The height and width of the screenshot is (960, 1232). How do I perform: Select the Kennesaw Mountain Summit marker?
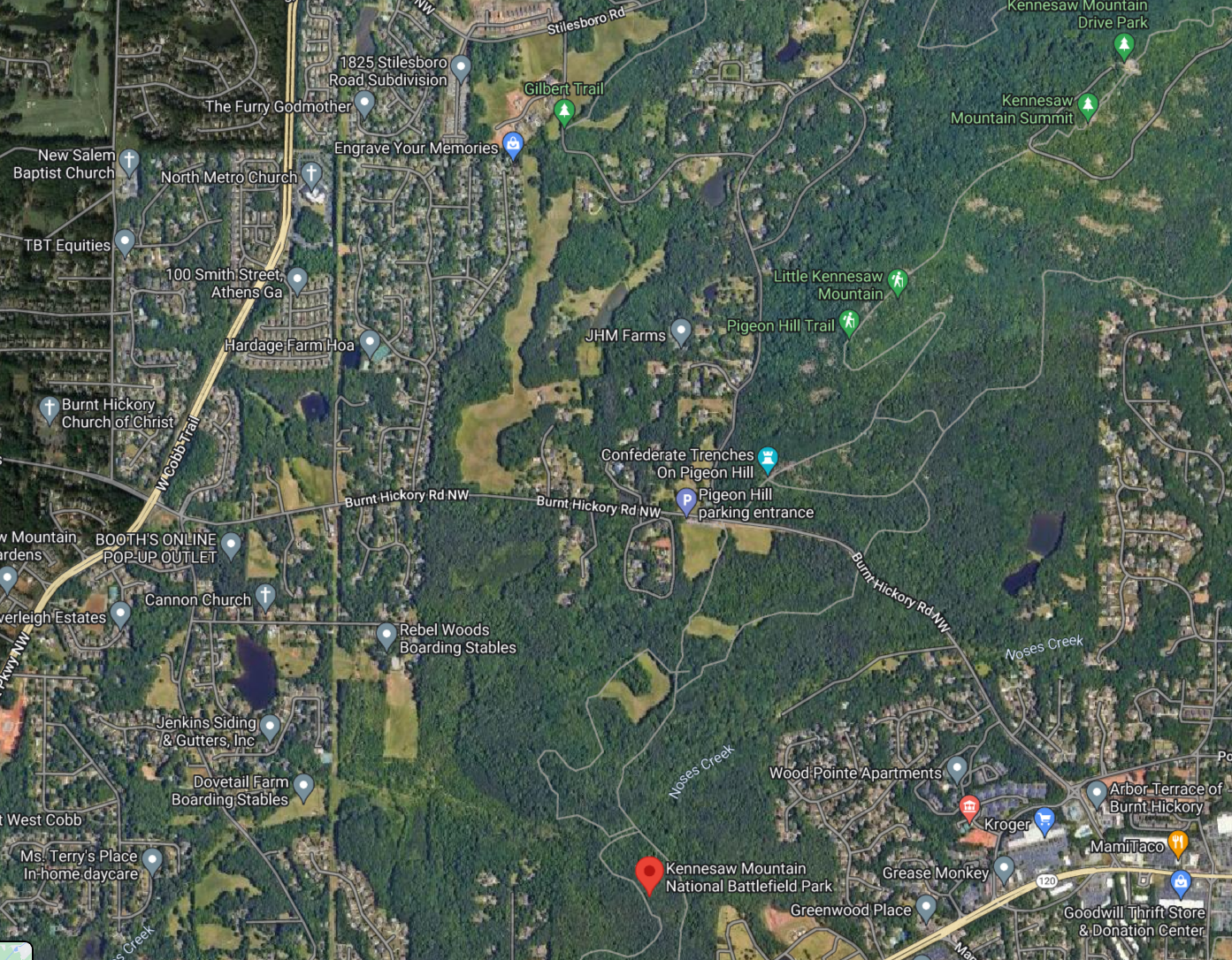click(1088, 107)
